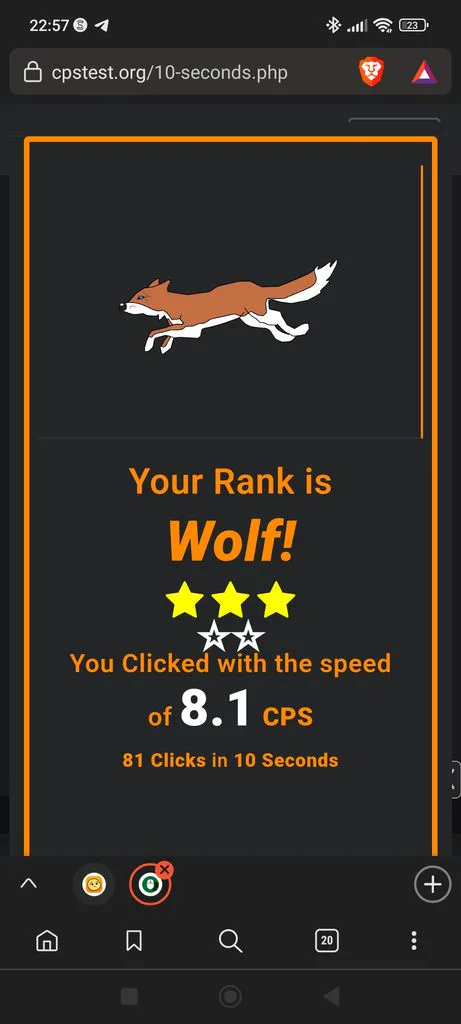
Task: Switch to the yellow face tab
Action: pyautogui.click(x=93, y=884)
